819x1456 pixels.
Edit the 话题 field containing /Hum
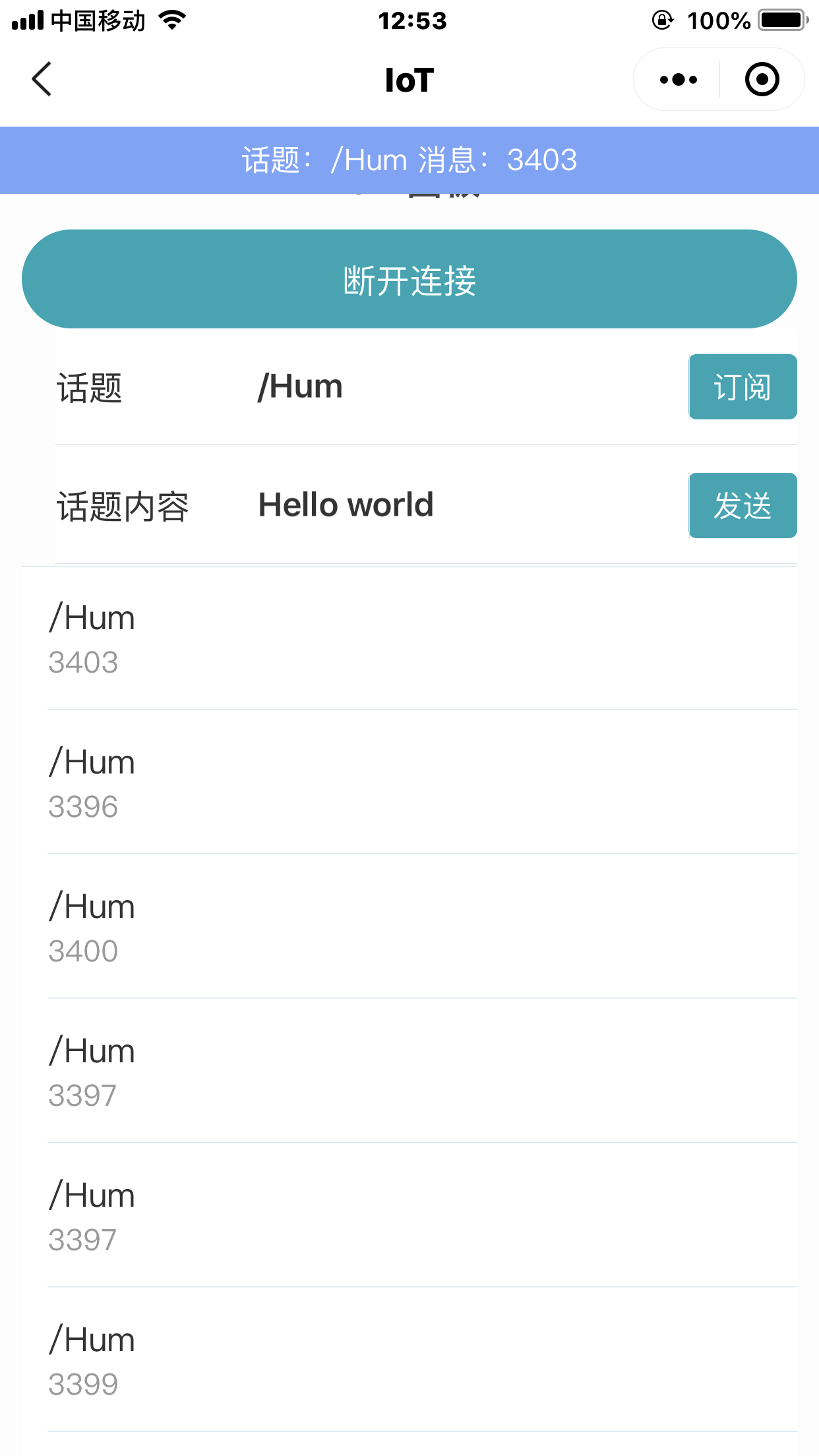pyautogui.click(x=462, y=387)
